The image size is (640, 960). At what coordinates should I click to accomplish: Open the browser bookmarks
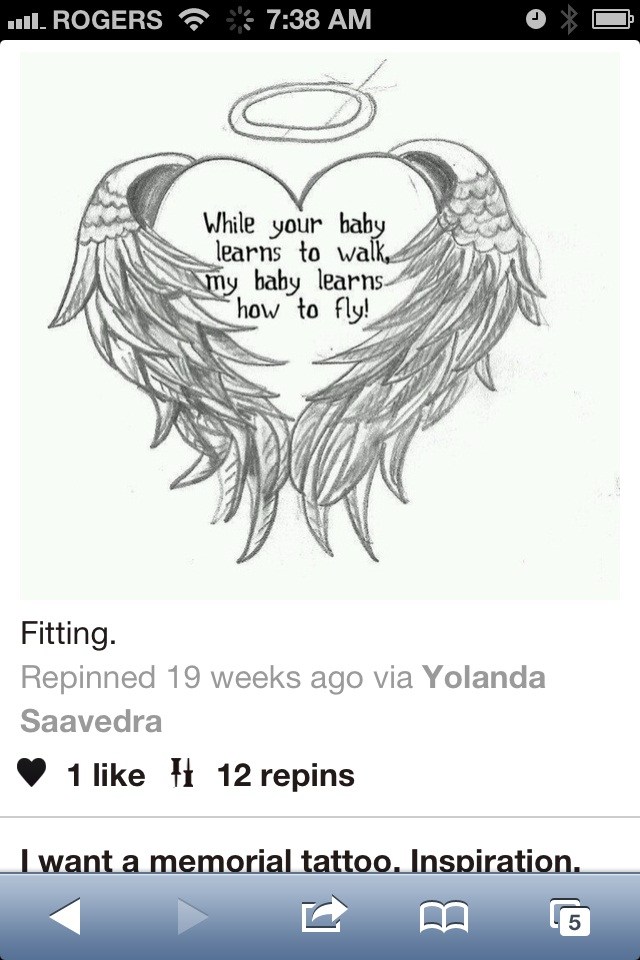point(445,917)
